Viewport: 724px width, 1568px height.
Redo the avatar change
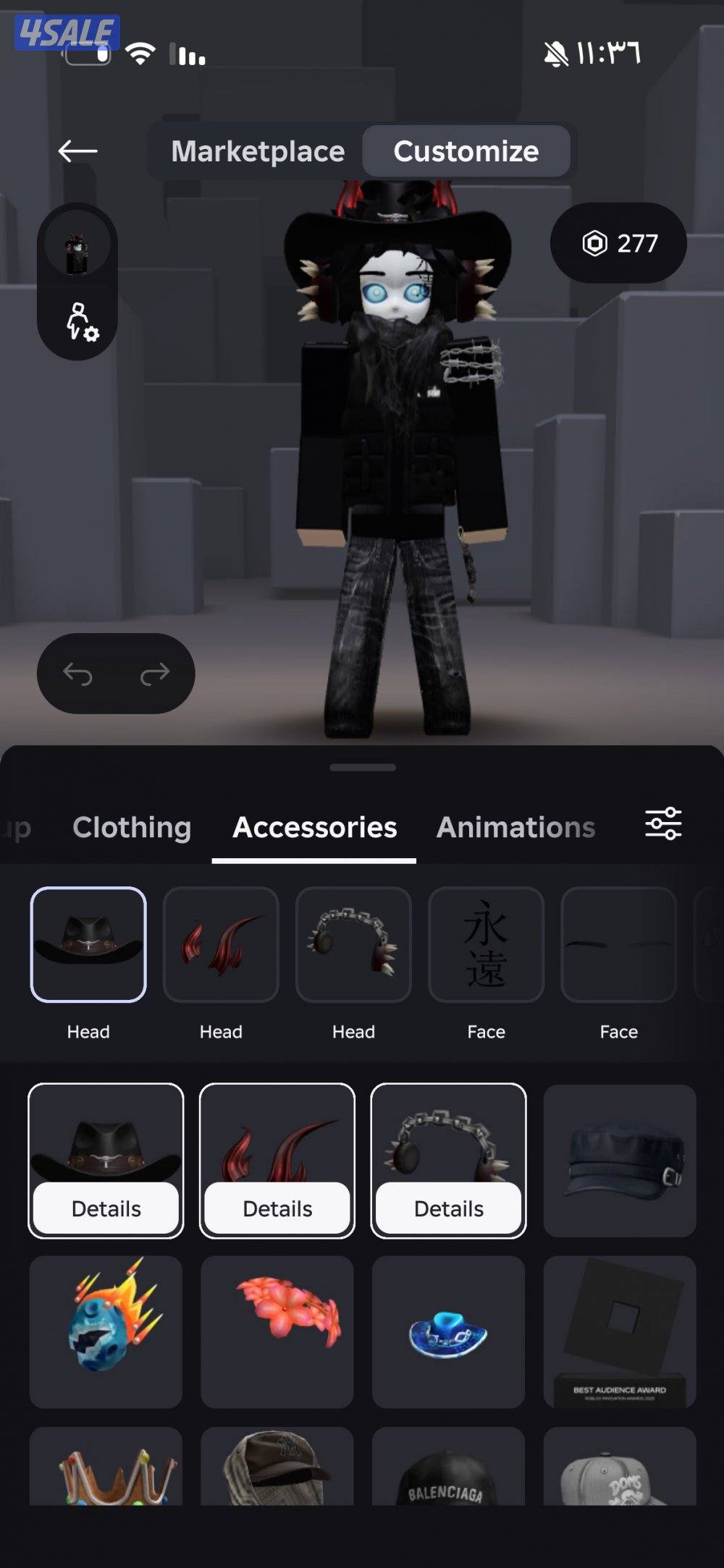pos(154,674)
